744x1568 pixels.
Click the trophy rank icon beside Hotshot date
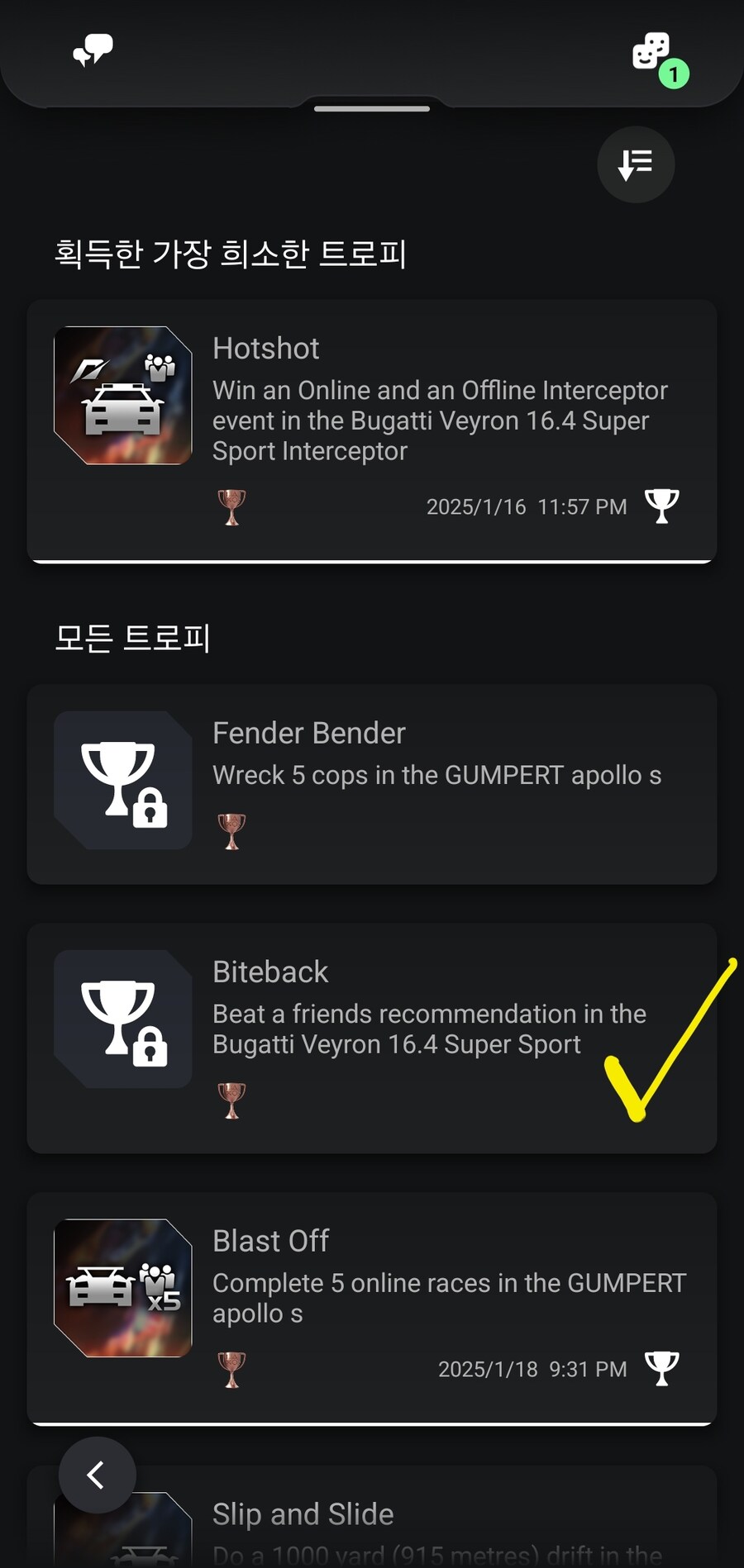pyautogui.click(x=662, y=506)
